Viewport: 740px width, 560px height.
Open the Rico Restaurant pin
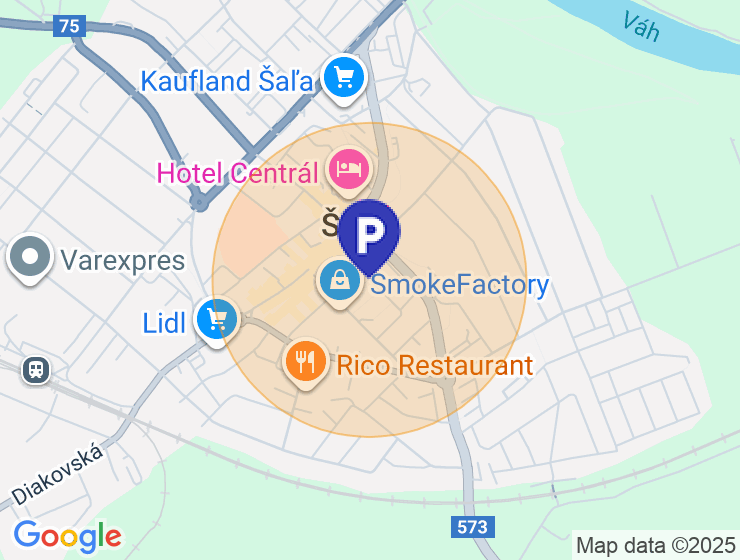click(x=306, y=360)
